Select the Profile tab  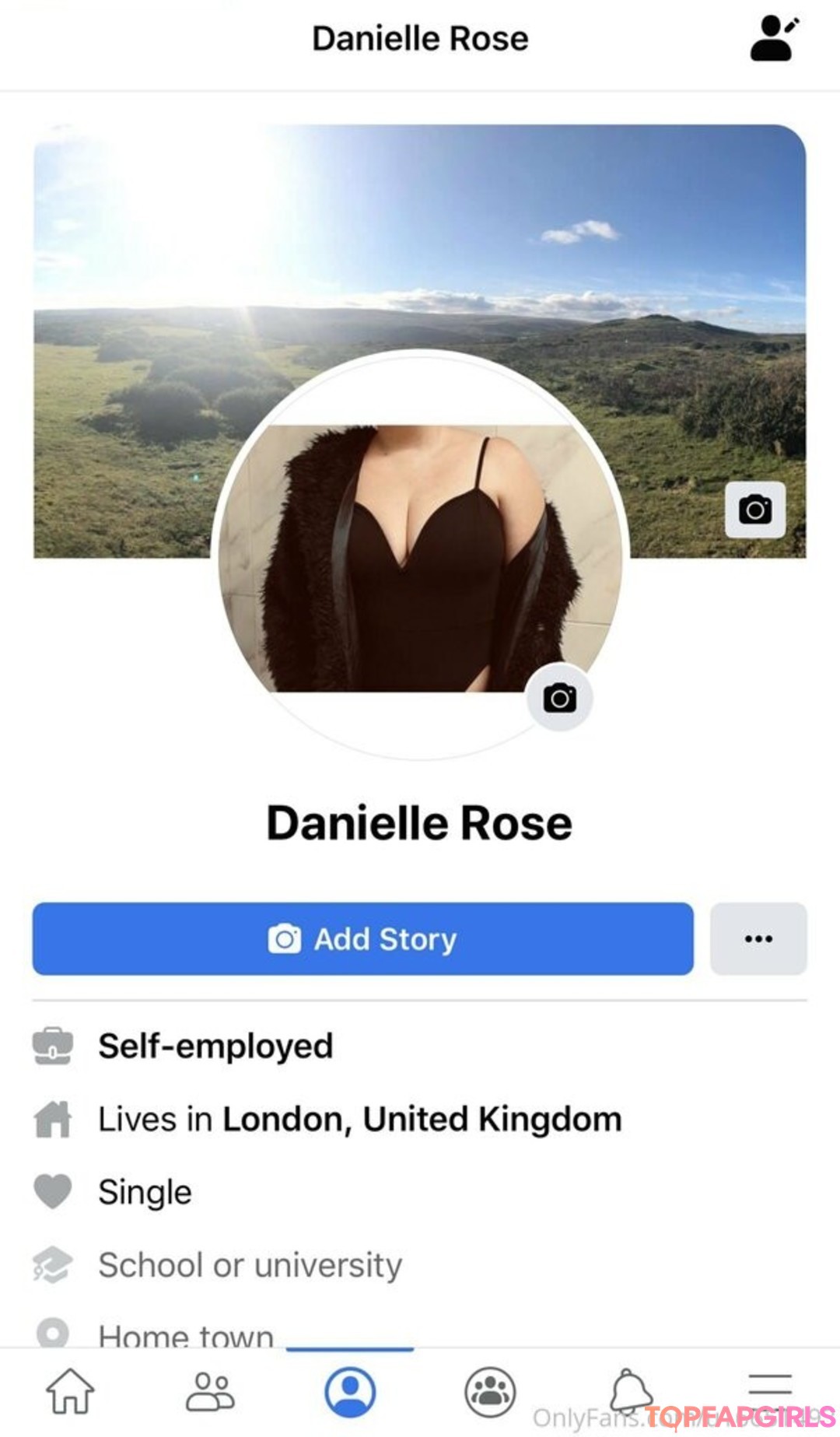[350, 1392]
